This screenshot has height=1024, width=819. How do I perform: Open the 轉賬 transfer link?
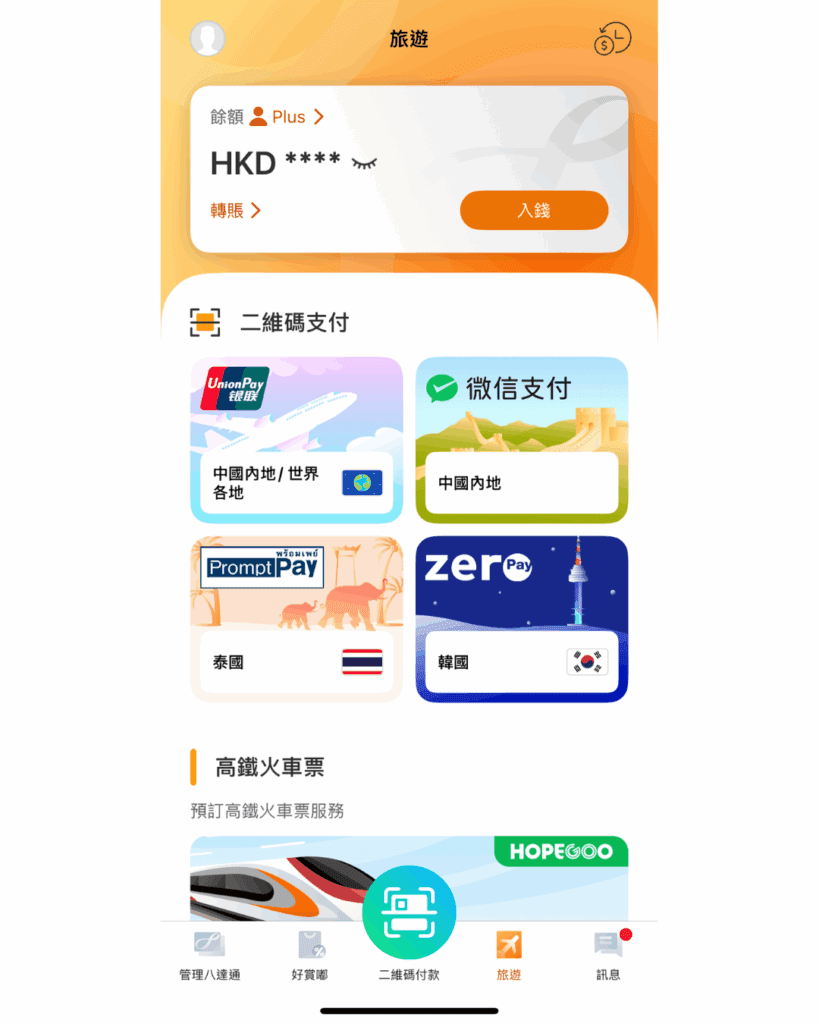[x=236, y=210]
